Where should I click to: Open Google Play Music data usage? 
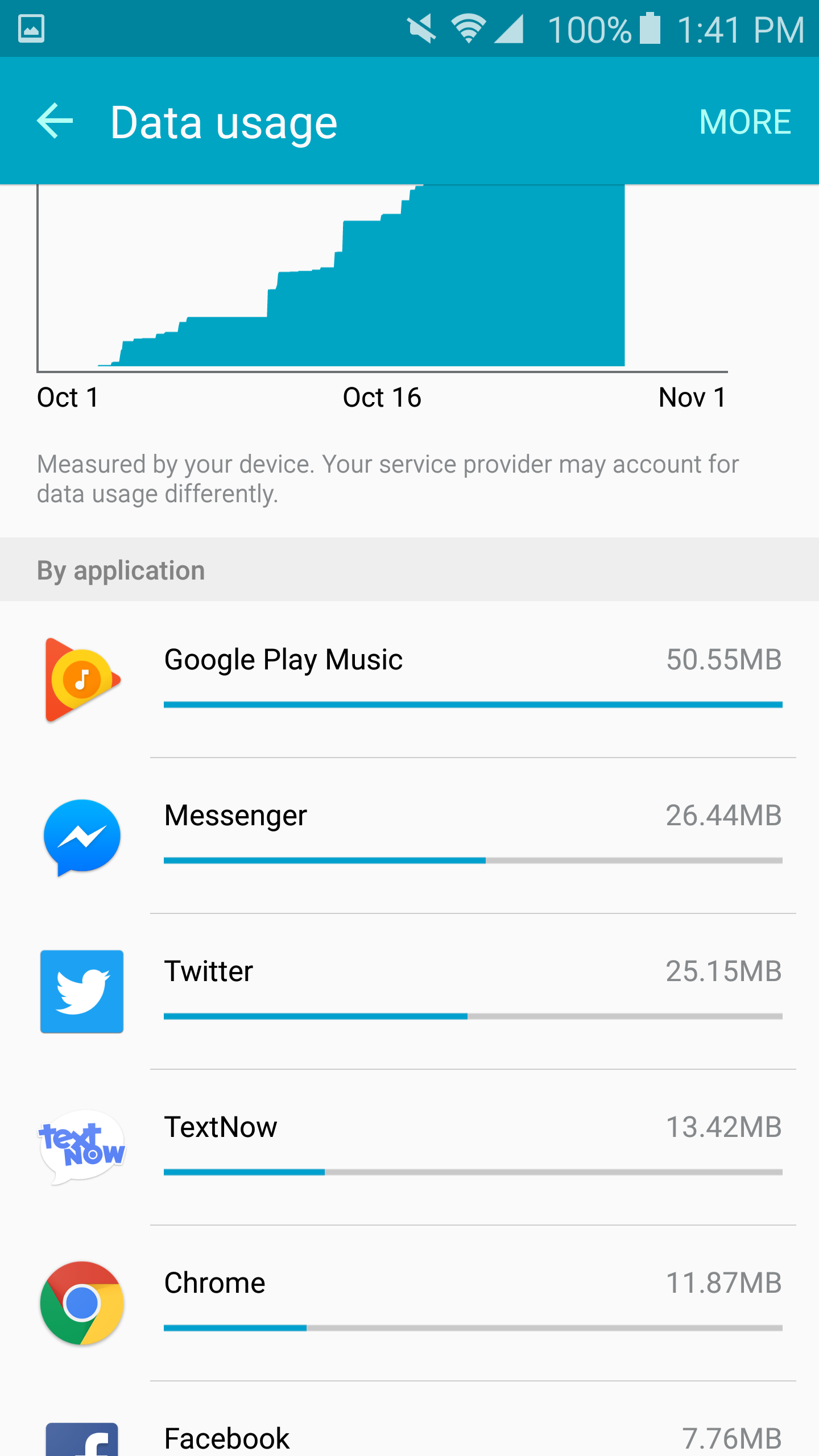[x=409, y=680]
